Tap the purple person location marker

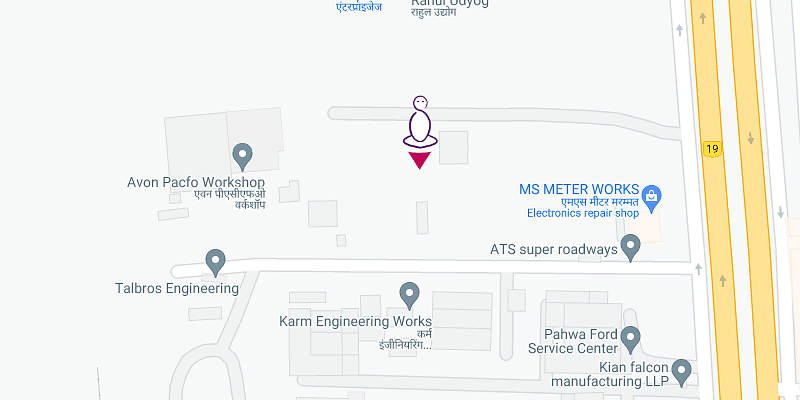point(420,125)
